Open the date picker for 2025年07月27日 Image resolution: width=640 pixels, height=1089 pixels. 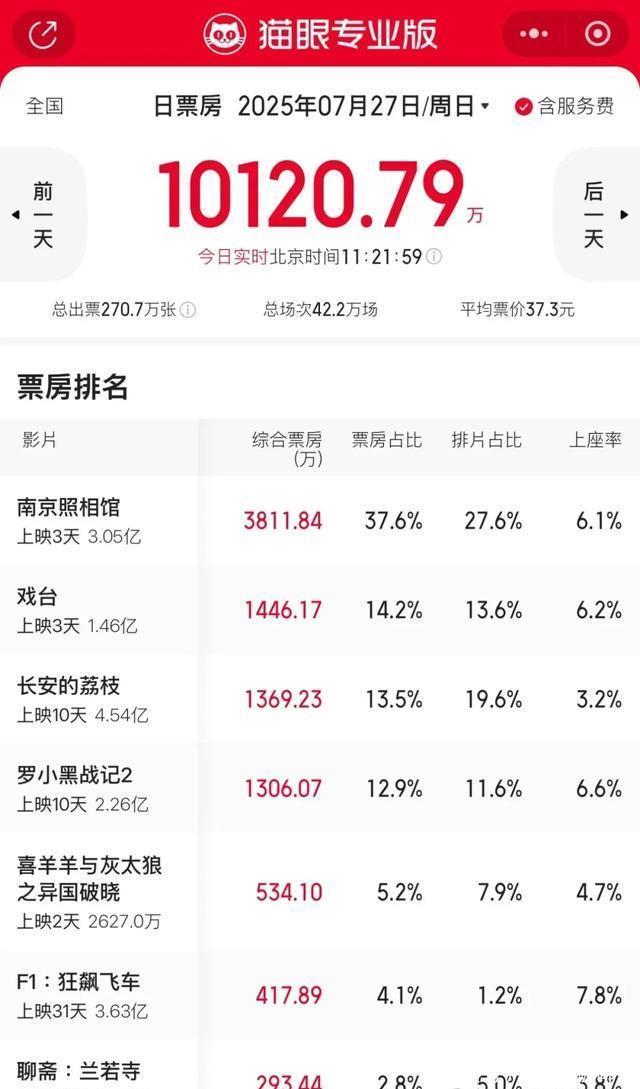point(363,106)
